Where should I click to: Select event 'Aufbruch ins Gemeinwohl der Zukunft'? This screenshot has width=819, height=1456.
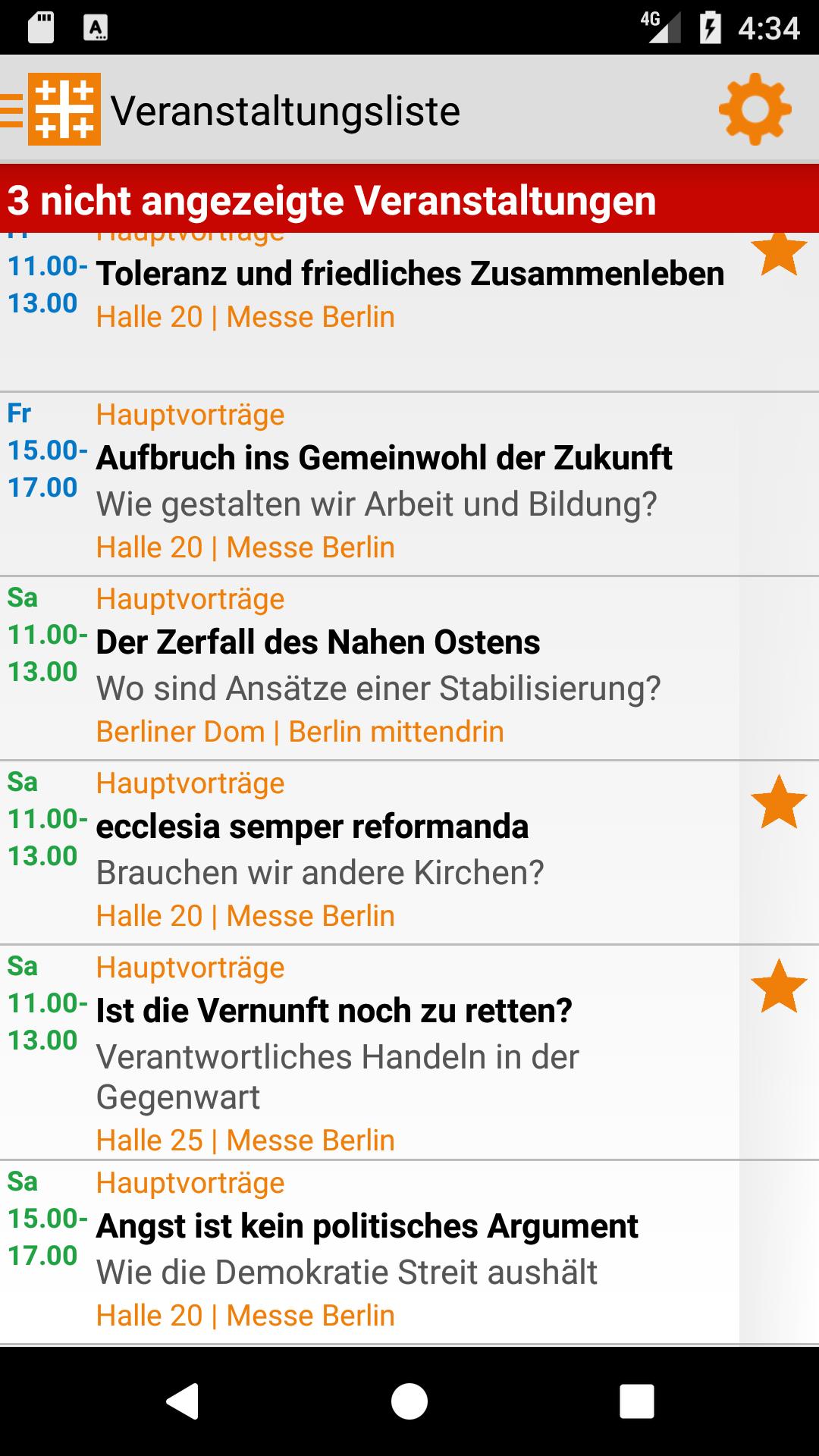coord(387,457)
